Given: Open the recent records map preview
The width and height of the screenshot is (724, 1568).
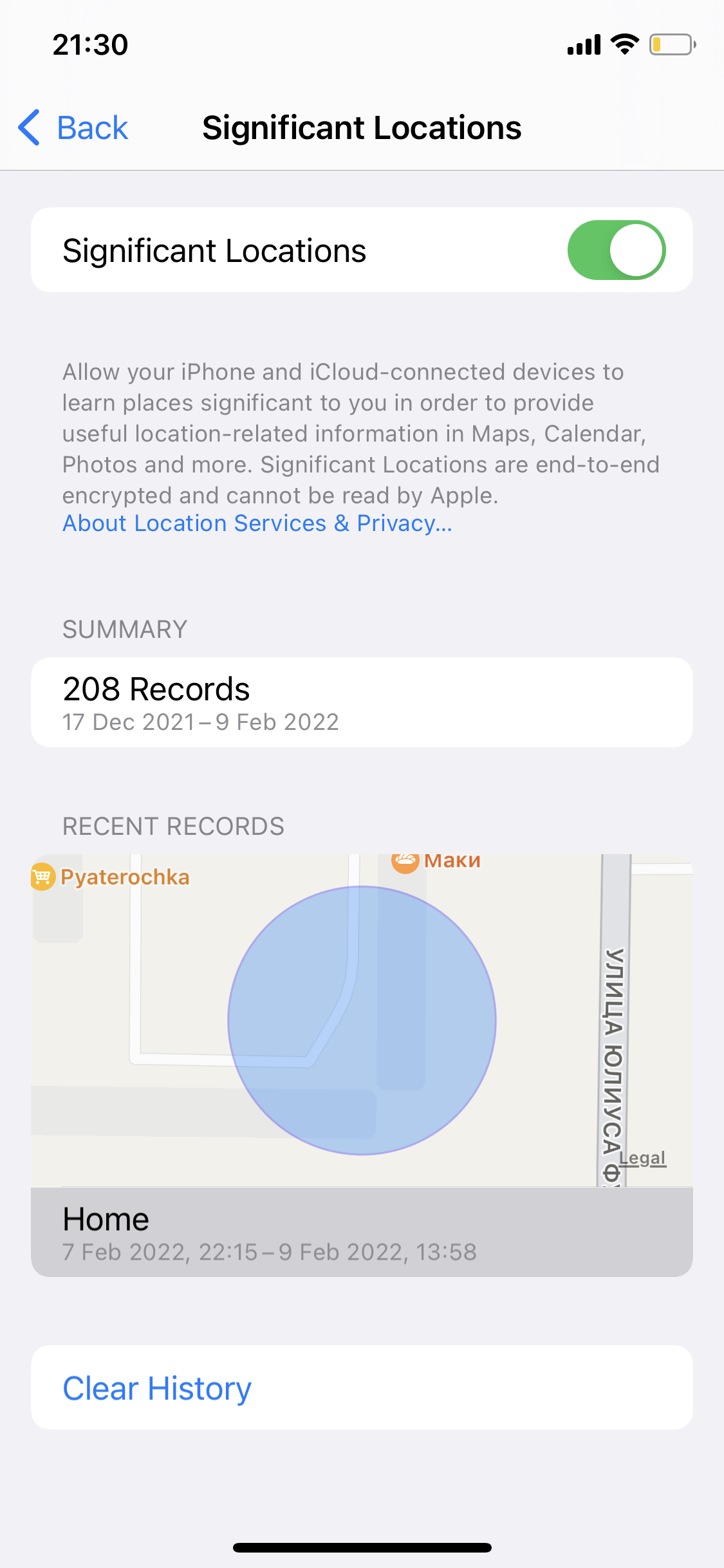Looking at the screenshot, I should 361,1020.
